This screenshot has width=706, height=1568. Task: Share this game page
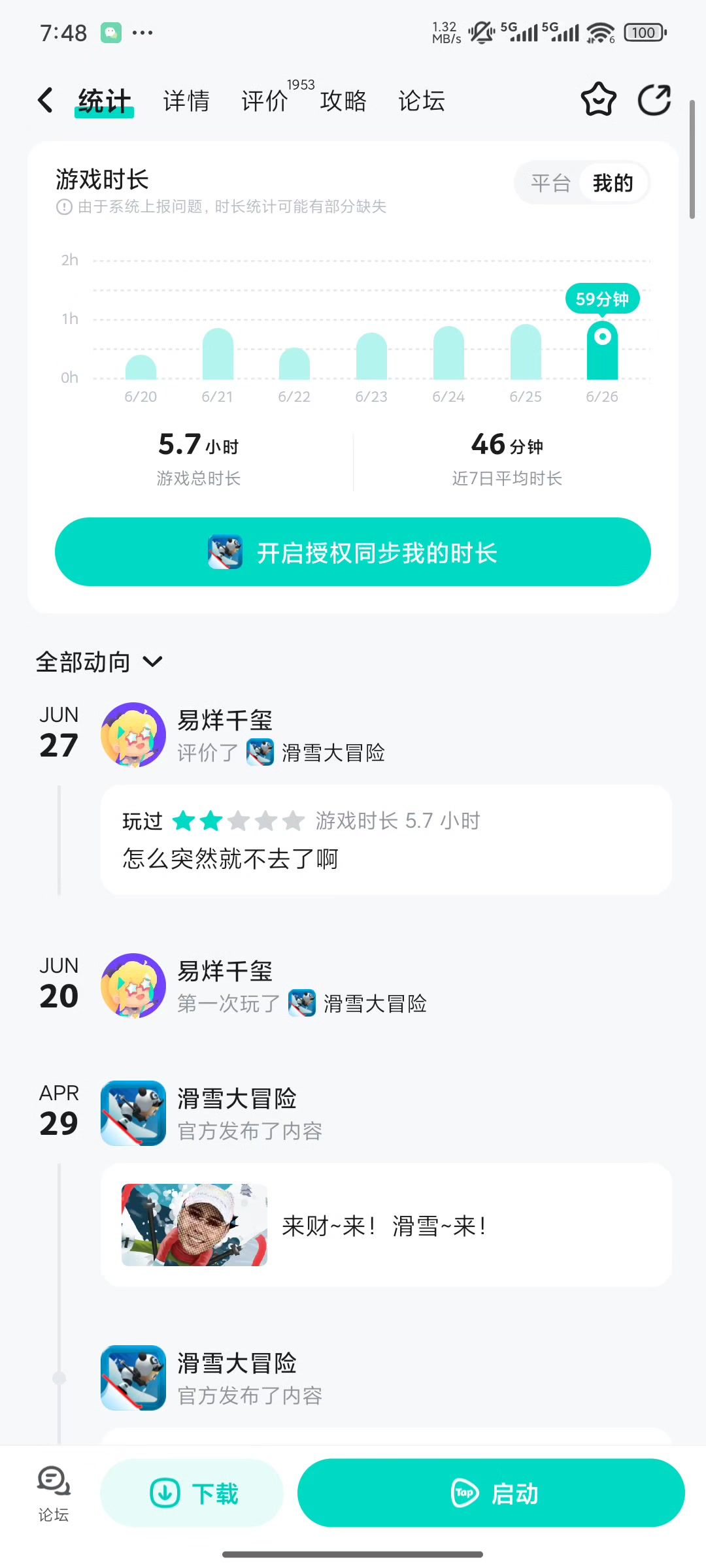coord(654,100)
